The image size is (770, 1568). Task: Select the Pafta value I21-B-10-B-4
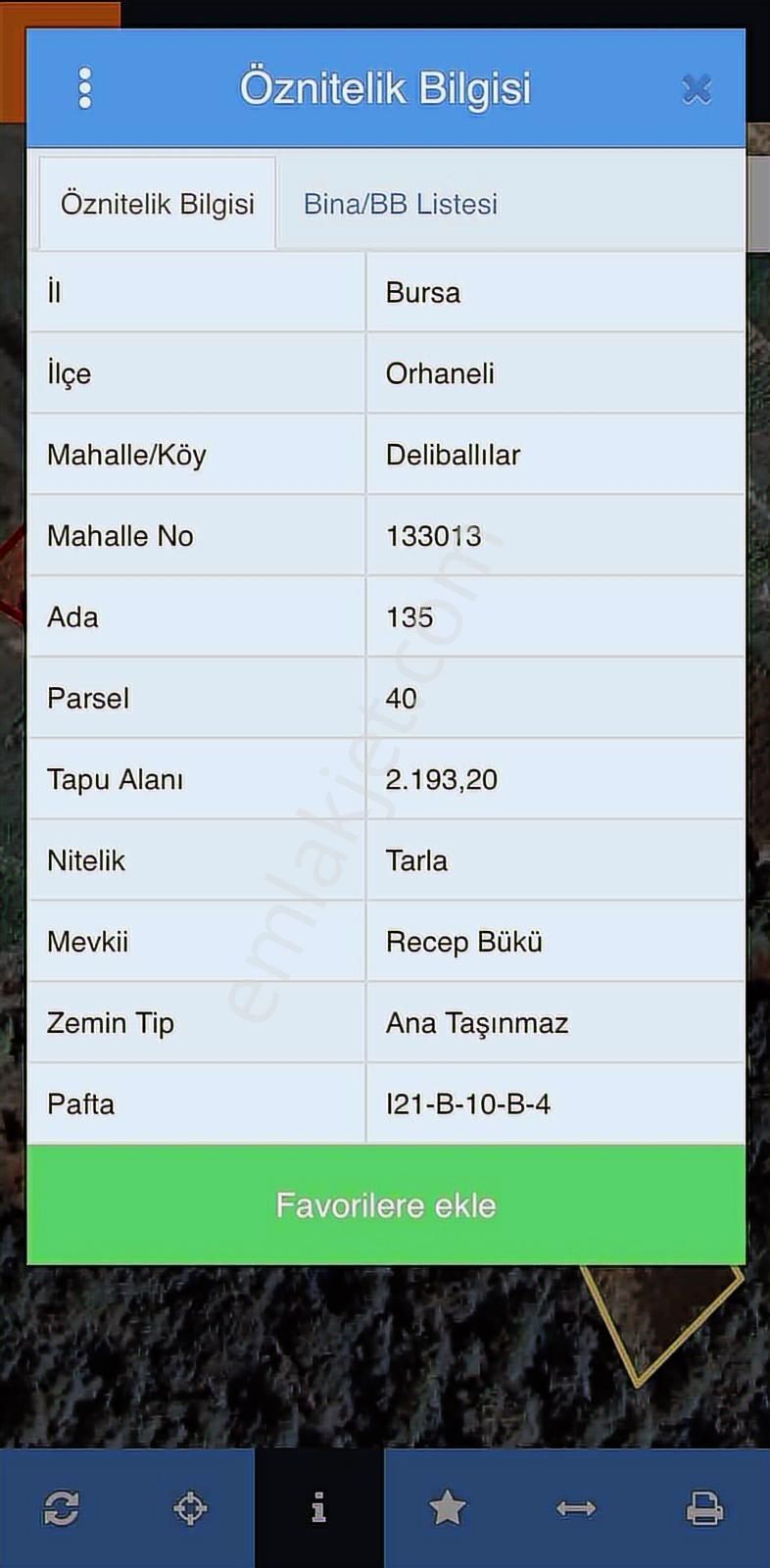point(467,1104)
